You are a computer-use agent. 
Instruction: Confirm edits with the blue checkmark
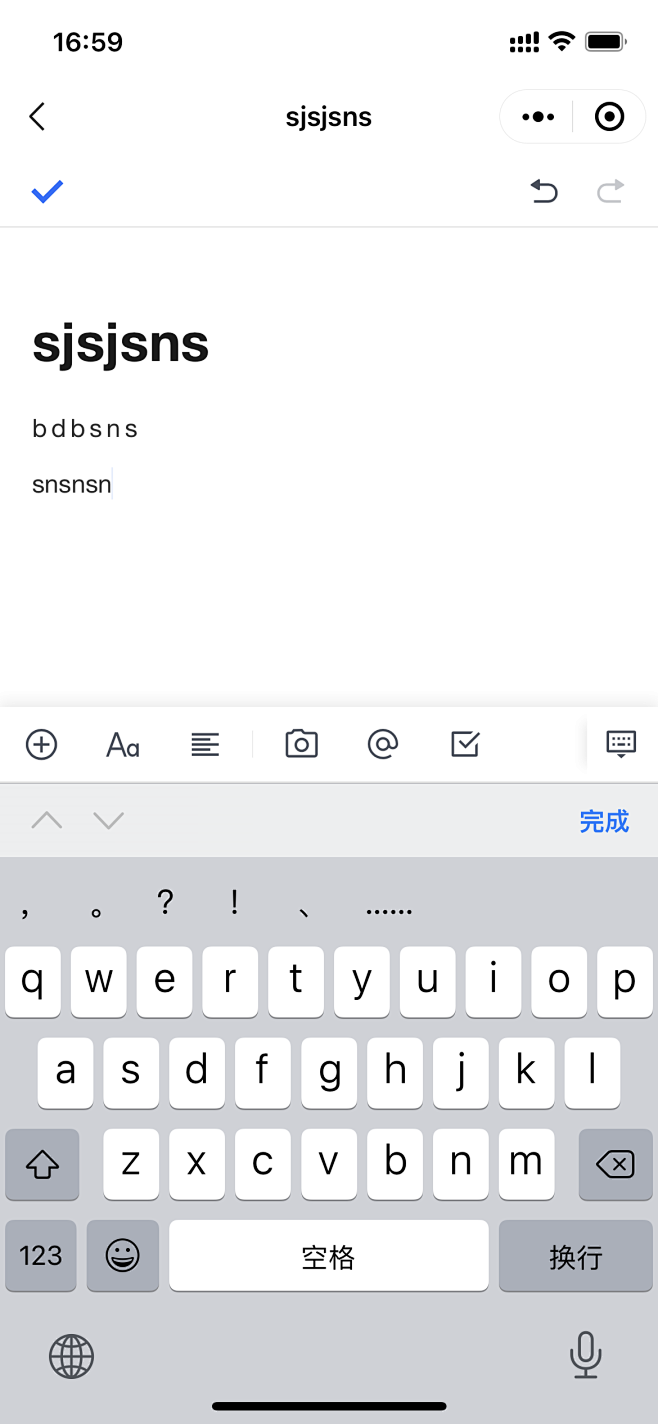(47, 191)
